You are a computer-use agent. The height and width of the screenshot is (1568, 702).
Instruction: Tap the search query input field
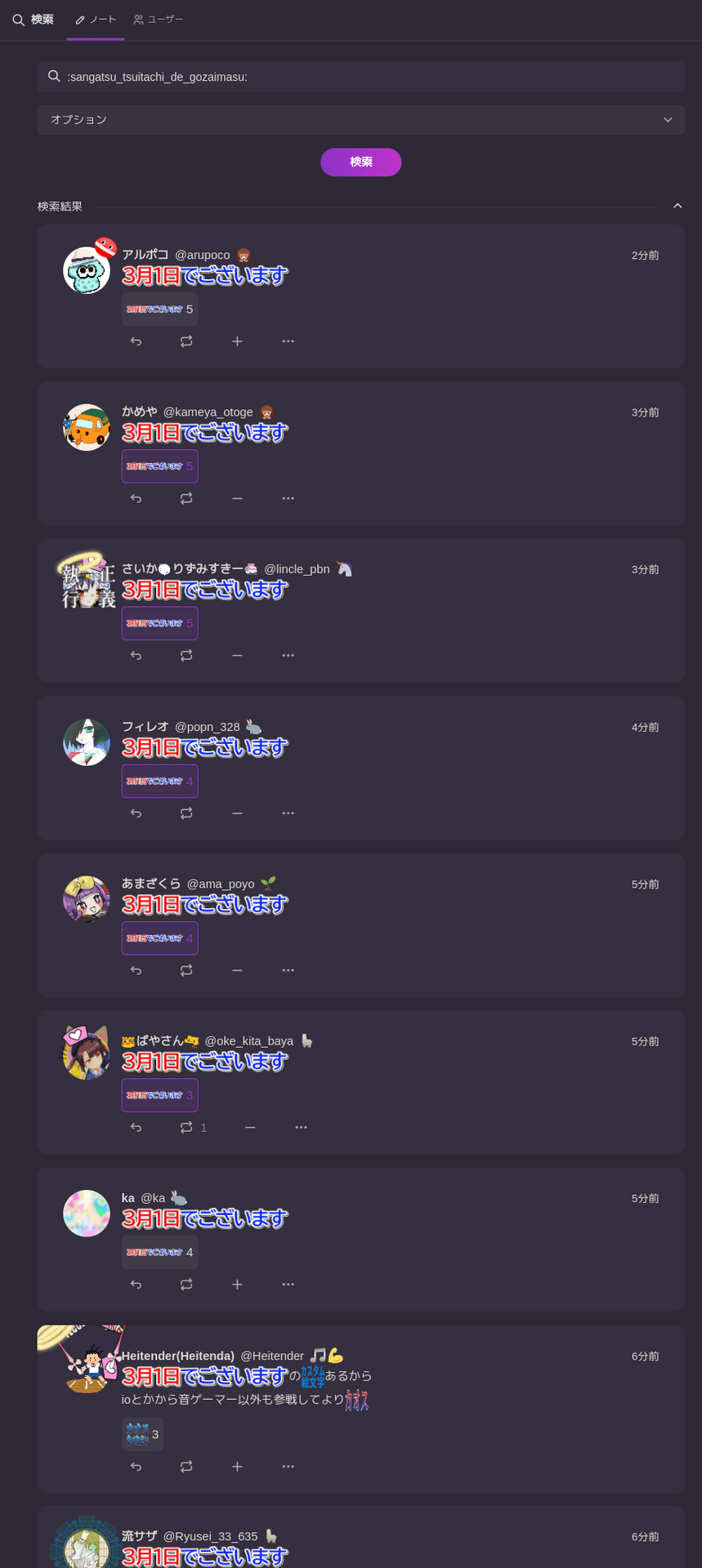360,77
